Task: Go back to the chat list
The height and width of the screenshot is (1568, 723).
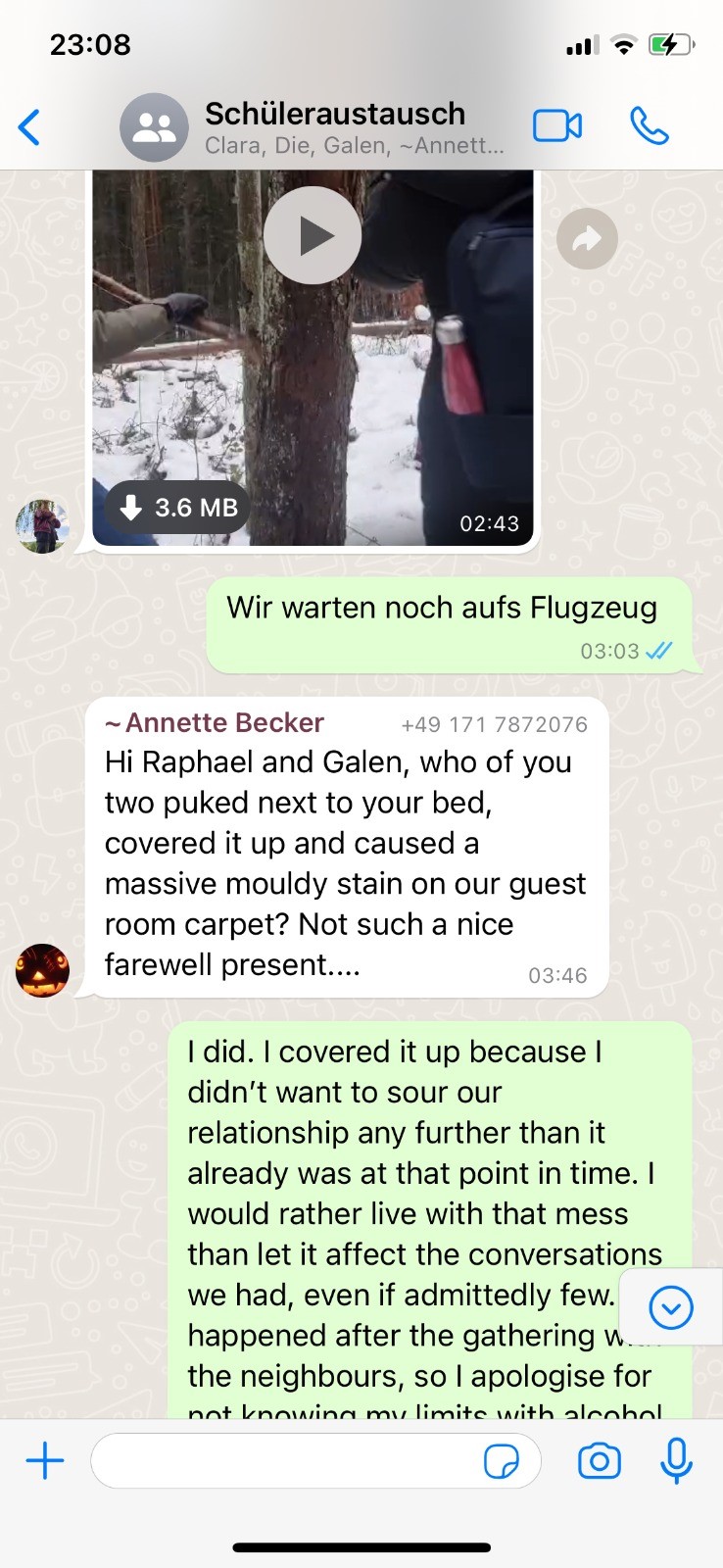Action: tap(30, 127)
